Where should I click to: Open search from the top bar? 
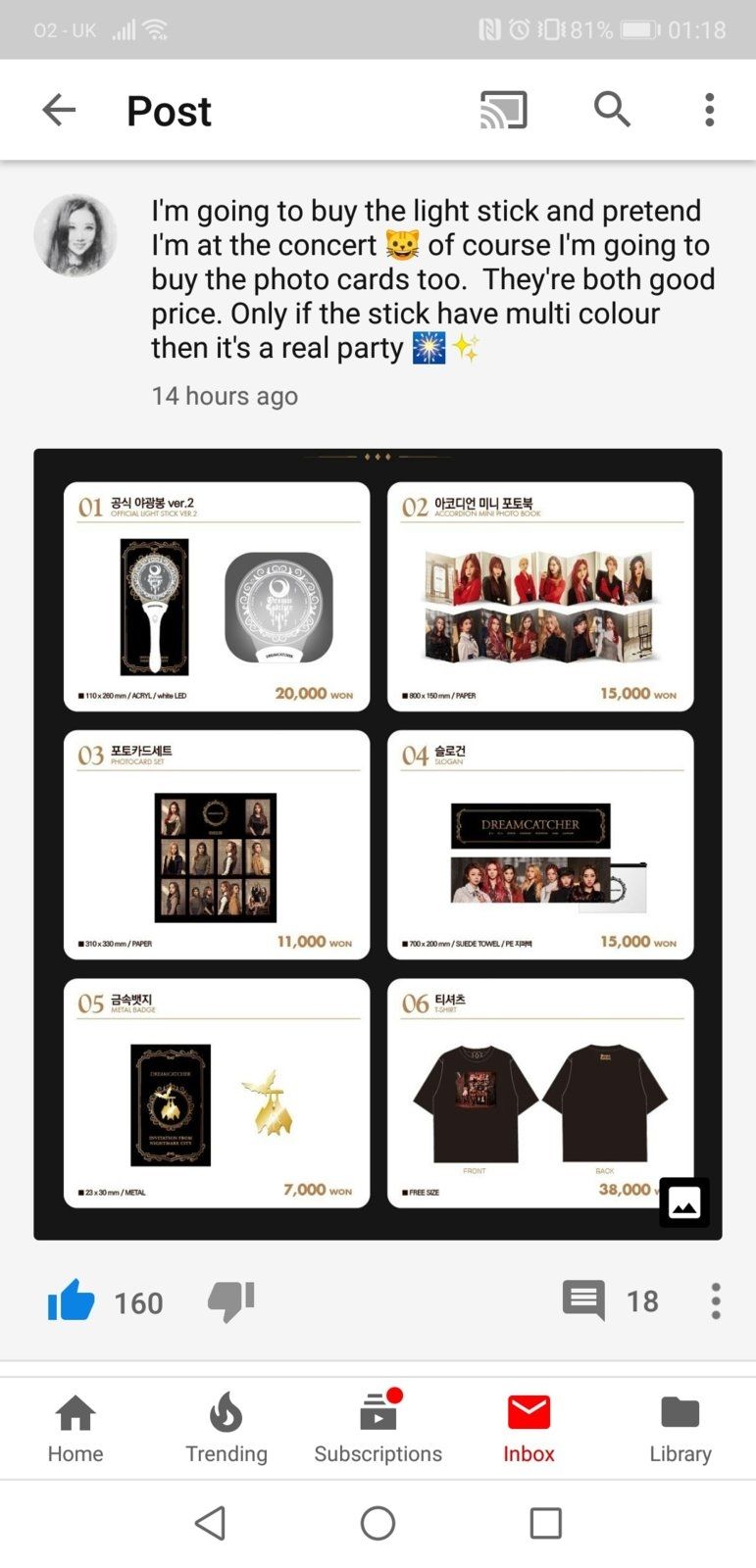point(612,109)
